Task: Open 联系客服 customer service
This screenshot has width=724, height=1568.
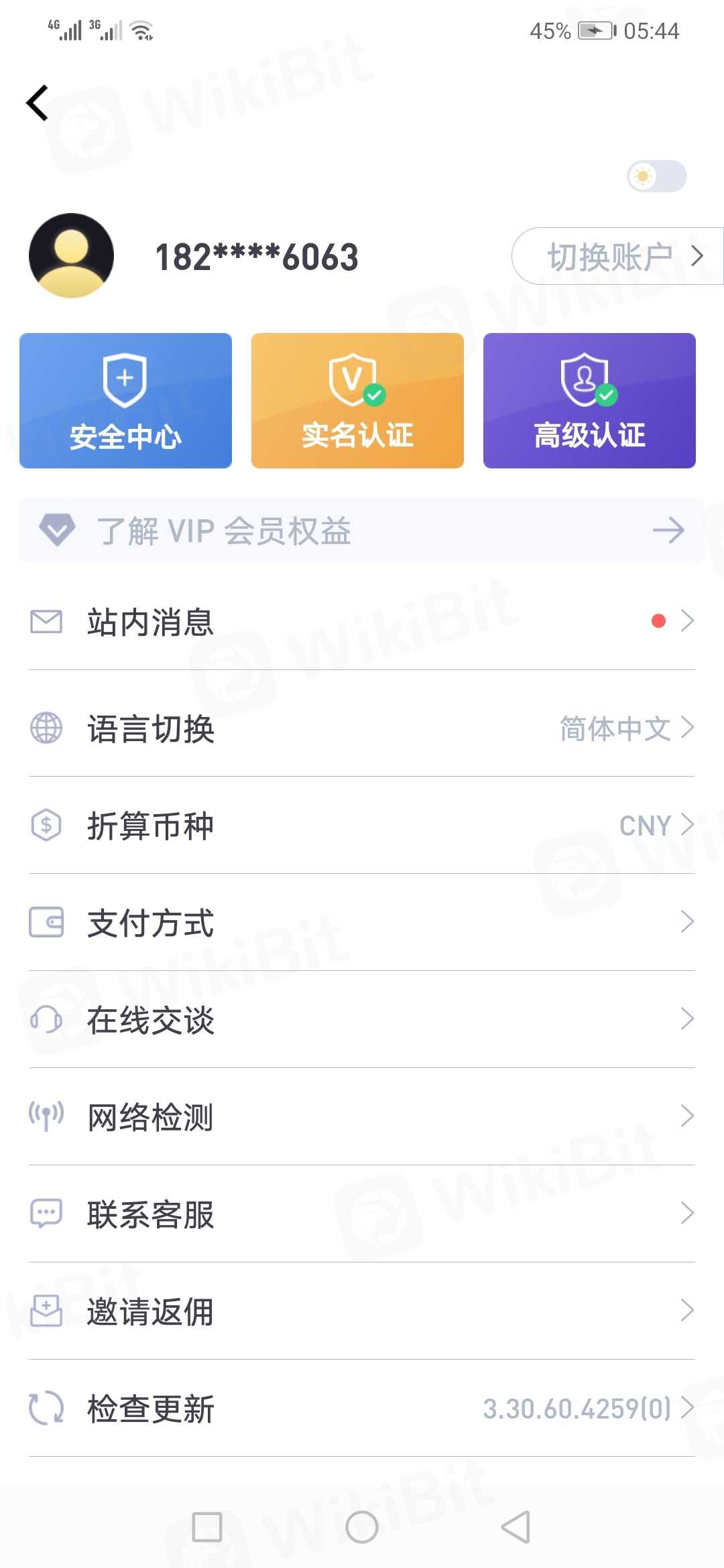Action: [362, 1214]
